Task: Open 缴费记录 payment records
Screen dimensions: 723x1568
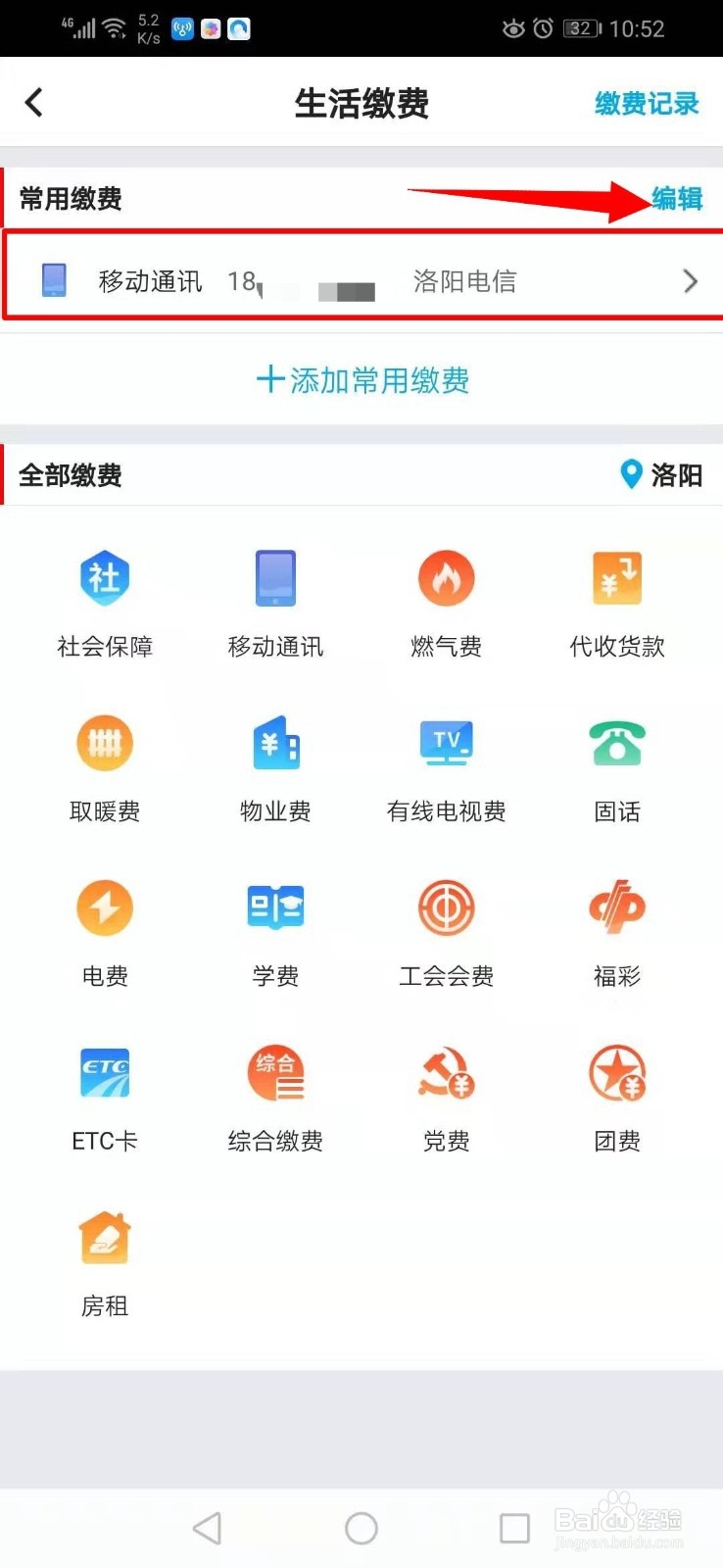Action: coord(646,103)
